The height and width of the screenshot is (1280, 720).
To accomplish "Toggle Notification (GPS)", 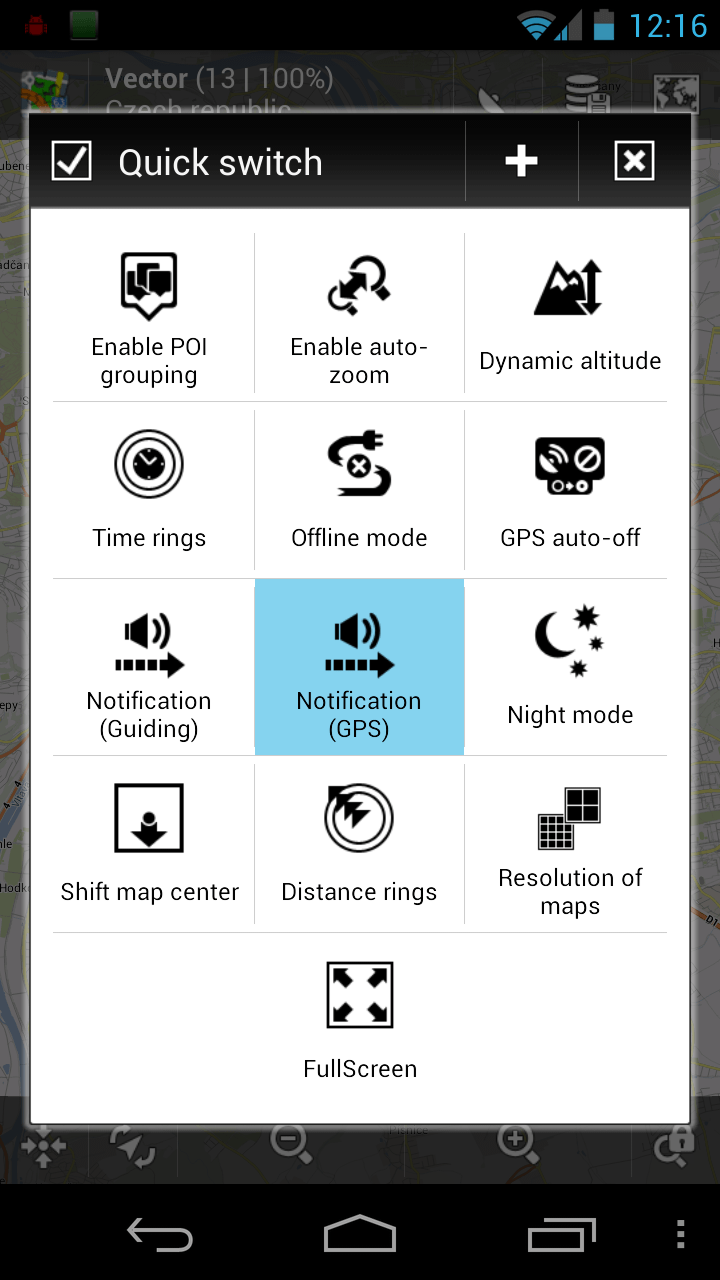I will point(359,669).
